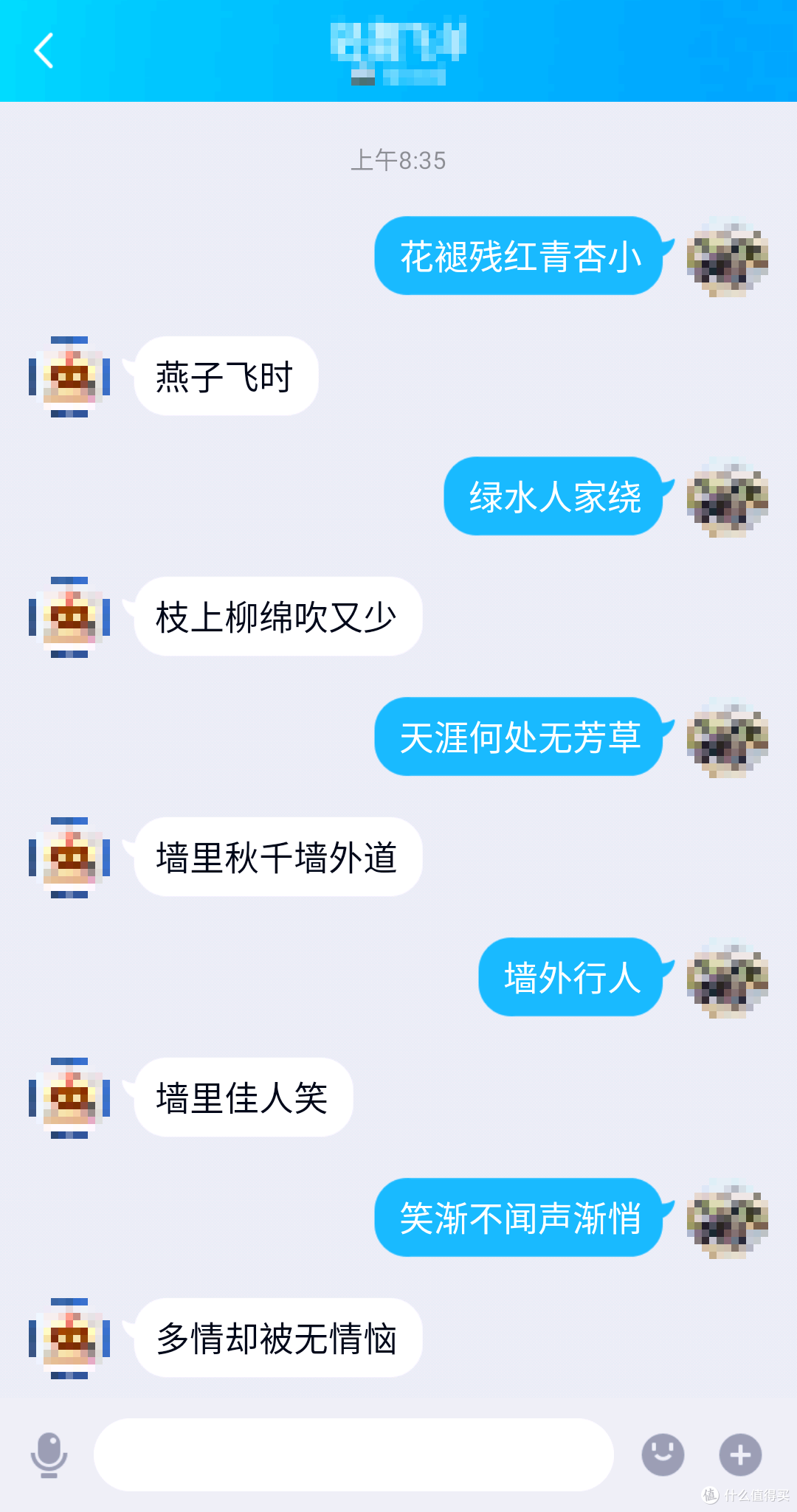797x1512 pixels.
Task: Select the "墙外行人" message bubble
Action: 570,979
